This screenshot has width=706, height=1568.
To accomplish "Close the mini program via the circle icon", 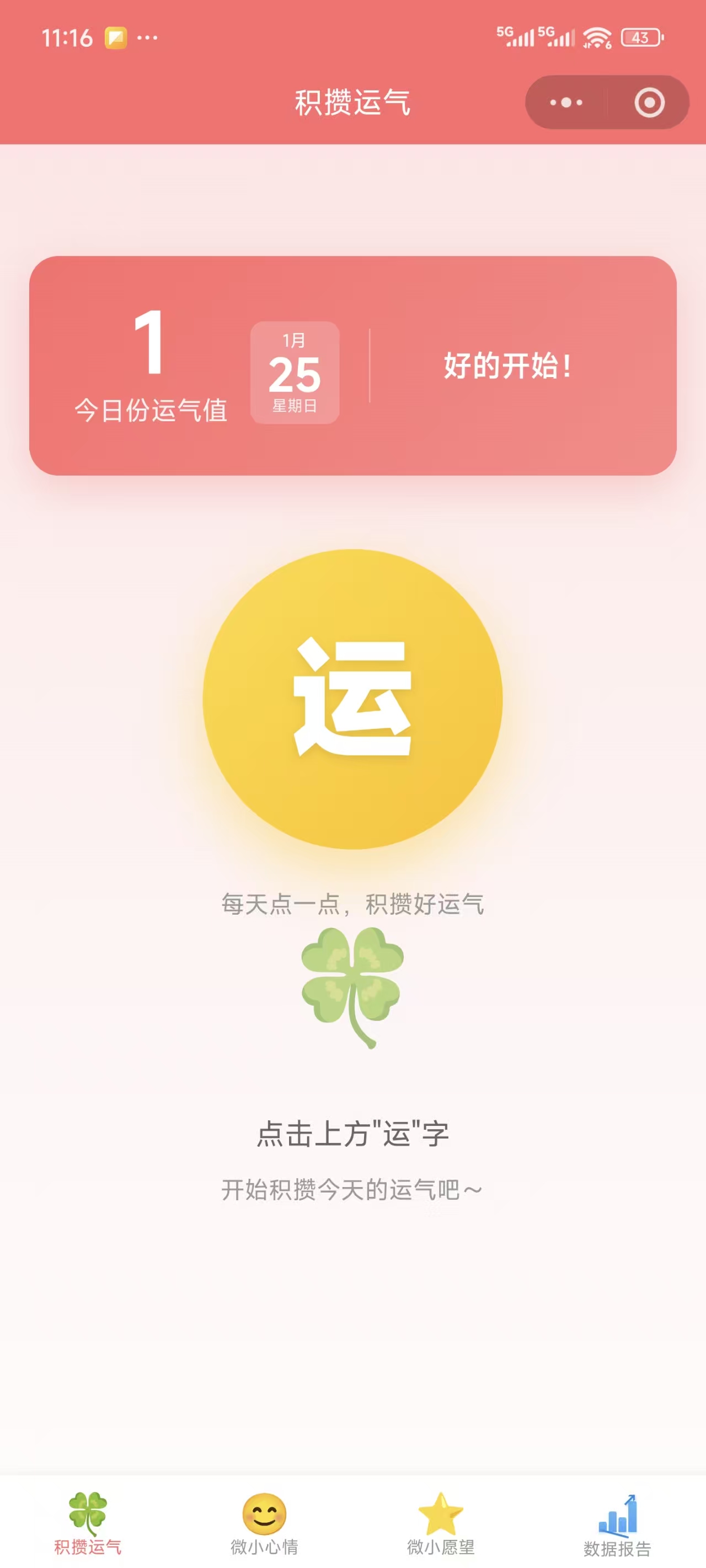I will [x=649, y=102].
